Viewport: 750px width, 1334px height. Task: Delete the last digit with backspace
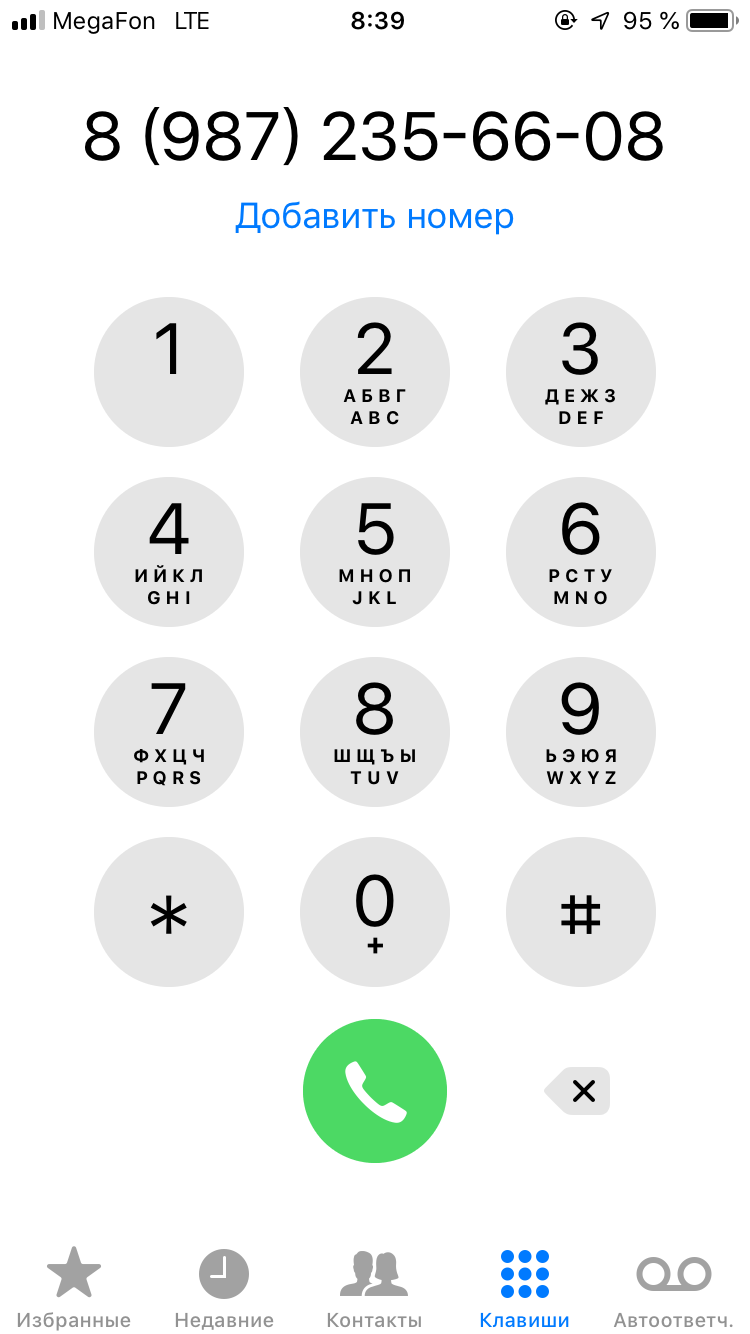tap(578, 1091)
